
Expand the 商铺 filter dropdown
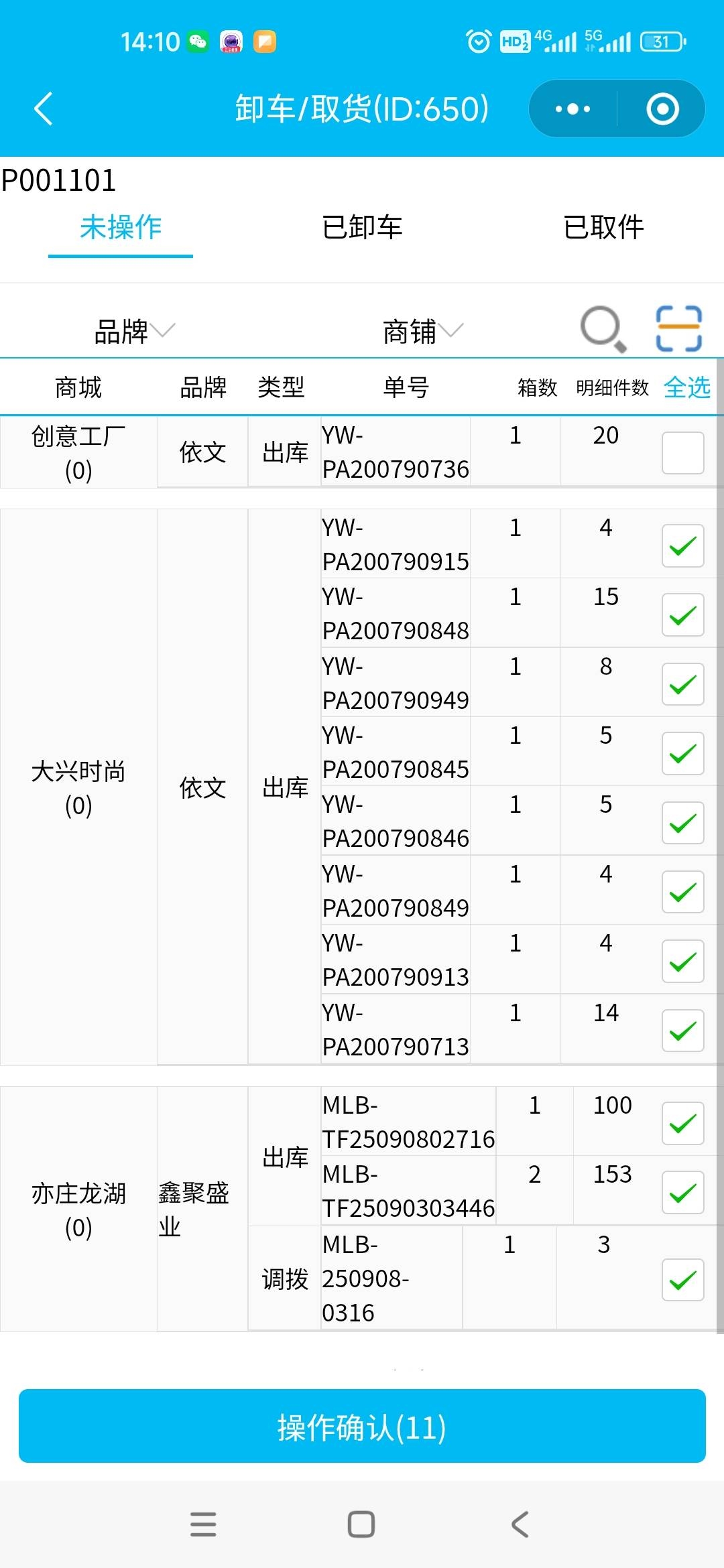click(x=422, y=331)
